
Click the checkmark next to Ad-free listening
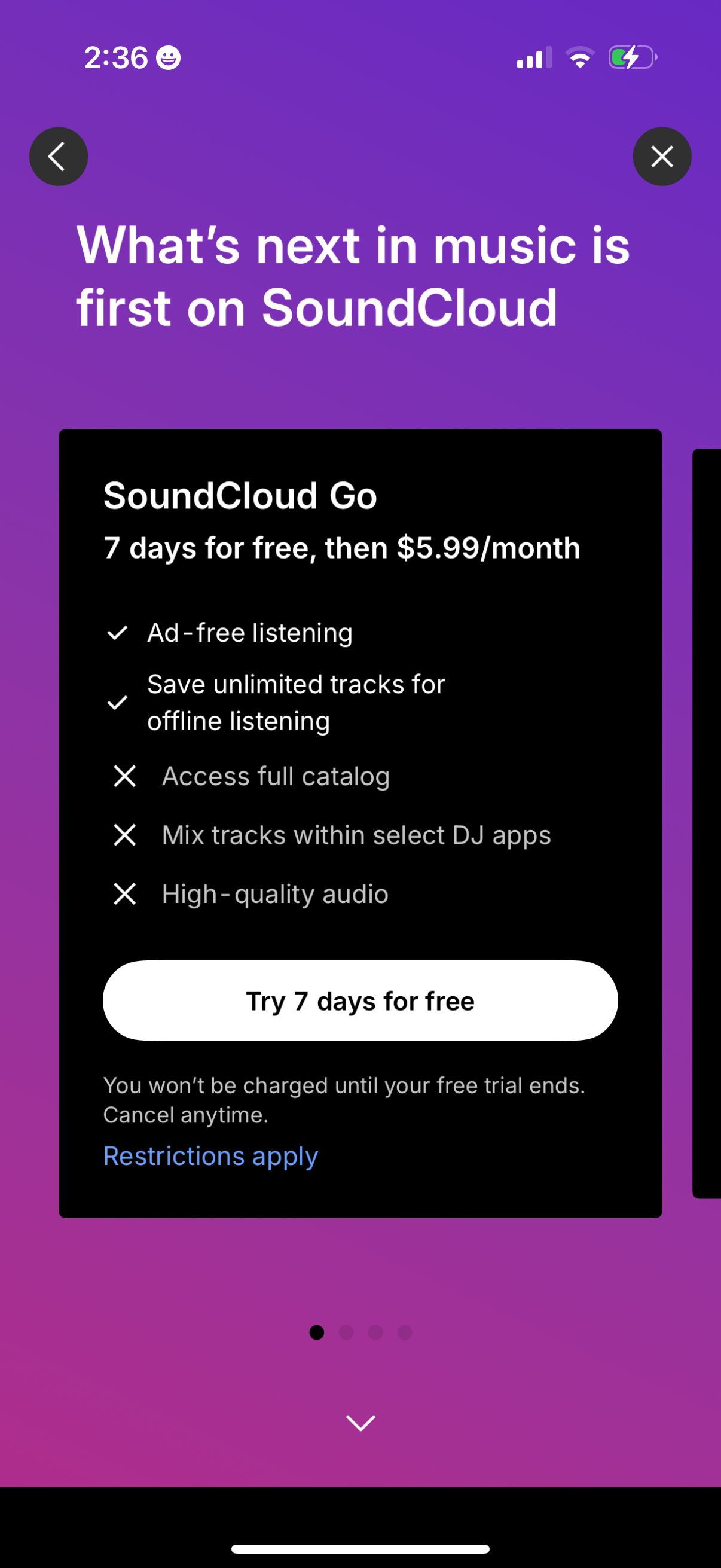point(119,633)
